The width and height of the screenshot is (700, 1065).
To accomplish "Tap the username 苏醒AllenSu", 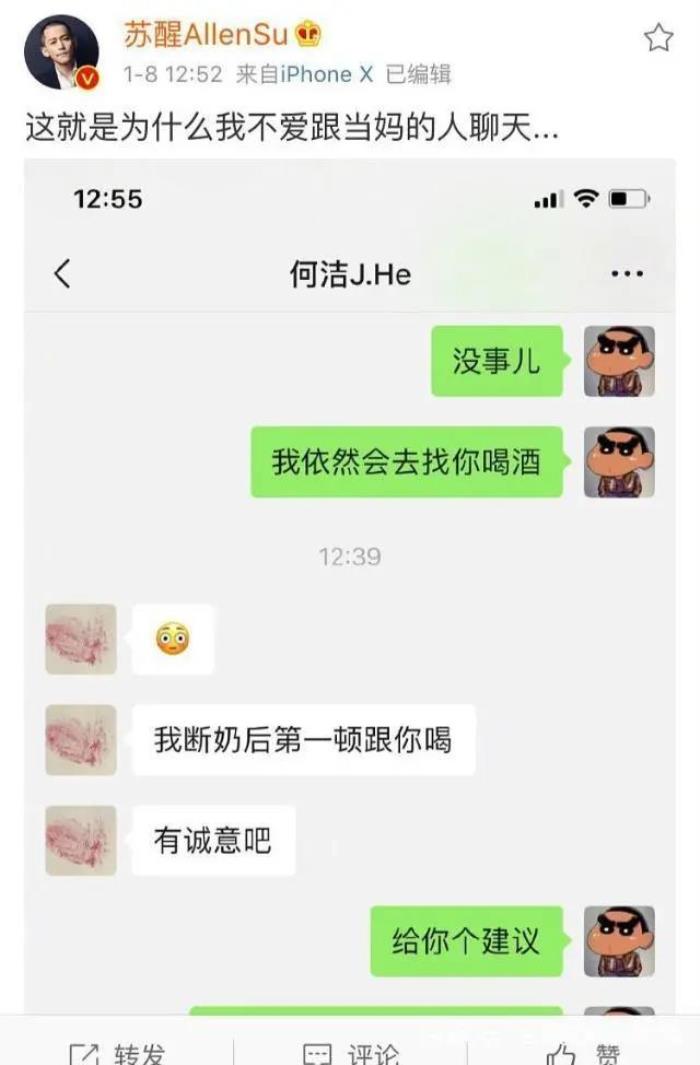I will [206, 36].
